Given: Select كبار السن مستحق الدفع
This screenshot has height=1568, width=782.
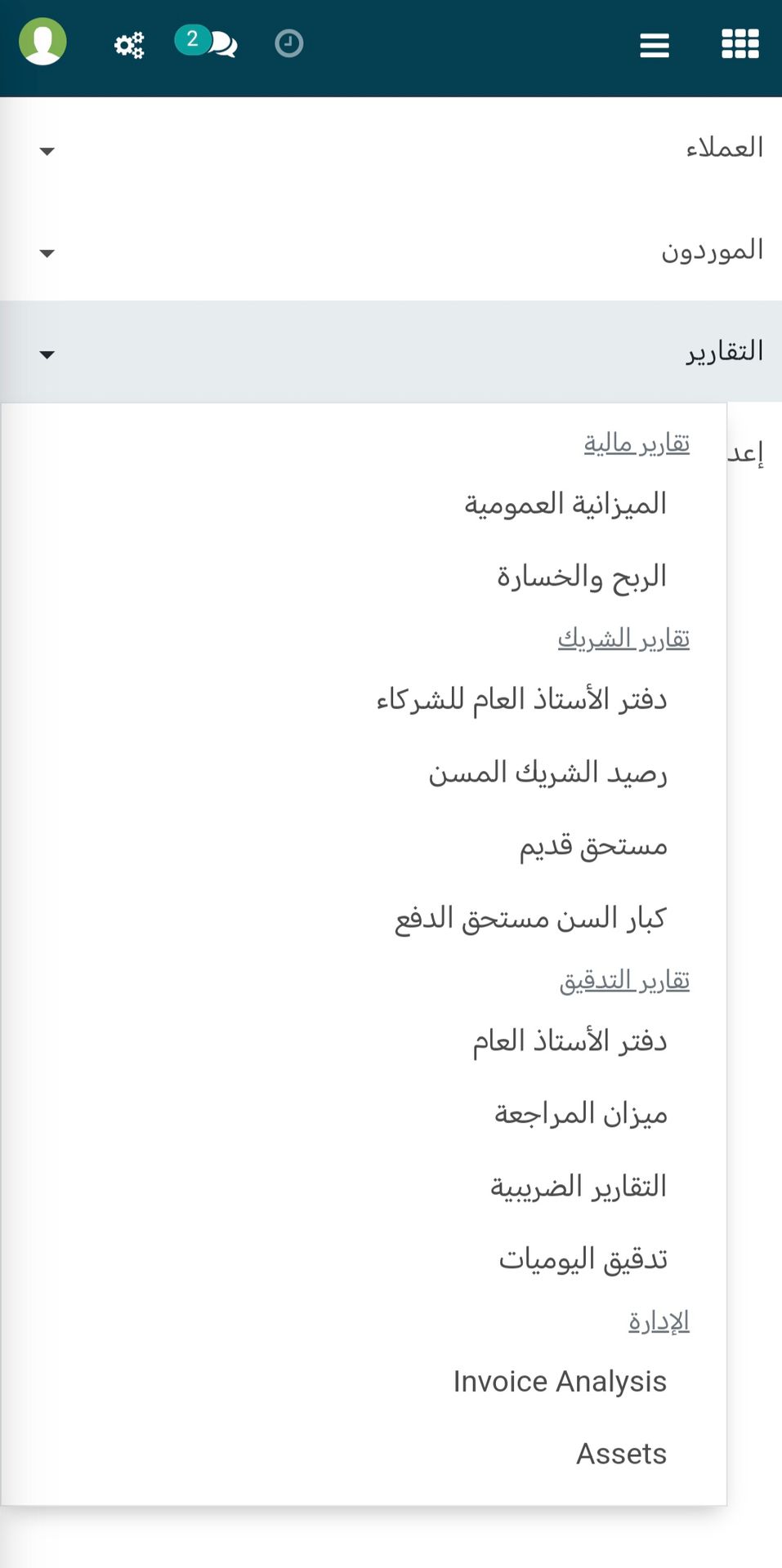Looking at the screenshot, I should pyautogui.click(x=530, y=918).
